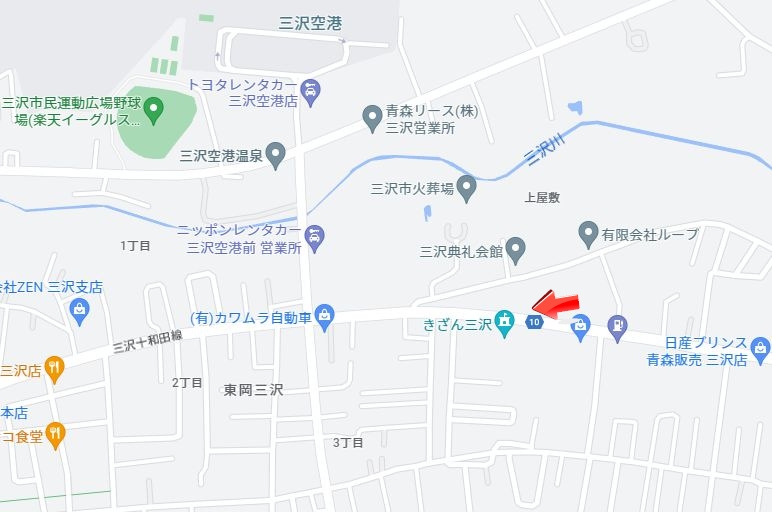The width and height of the screenshot is (772, 512).
Task: Open トヨタレンタカー 三沢空港店 pin
Action: click(310, 92)
